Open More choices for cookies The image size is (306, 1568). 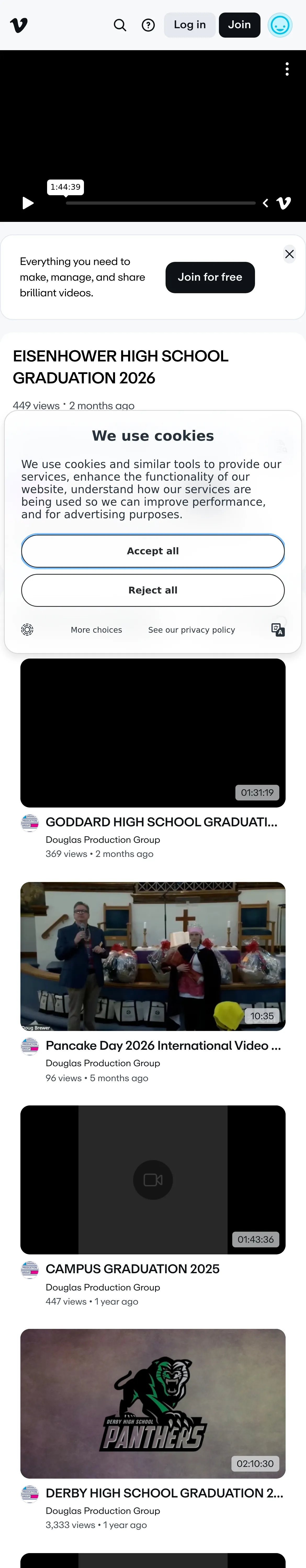[96, 630]
